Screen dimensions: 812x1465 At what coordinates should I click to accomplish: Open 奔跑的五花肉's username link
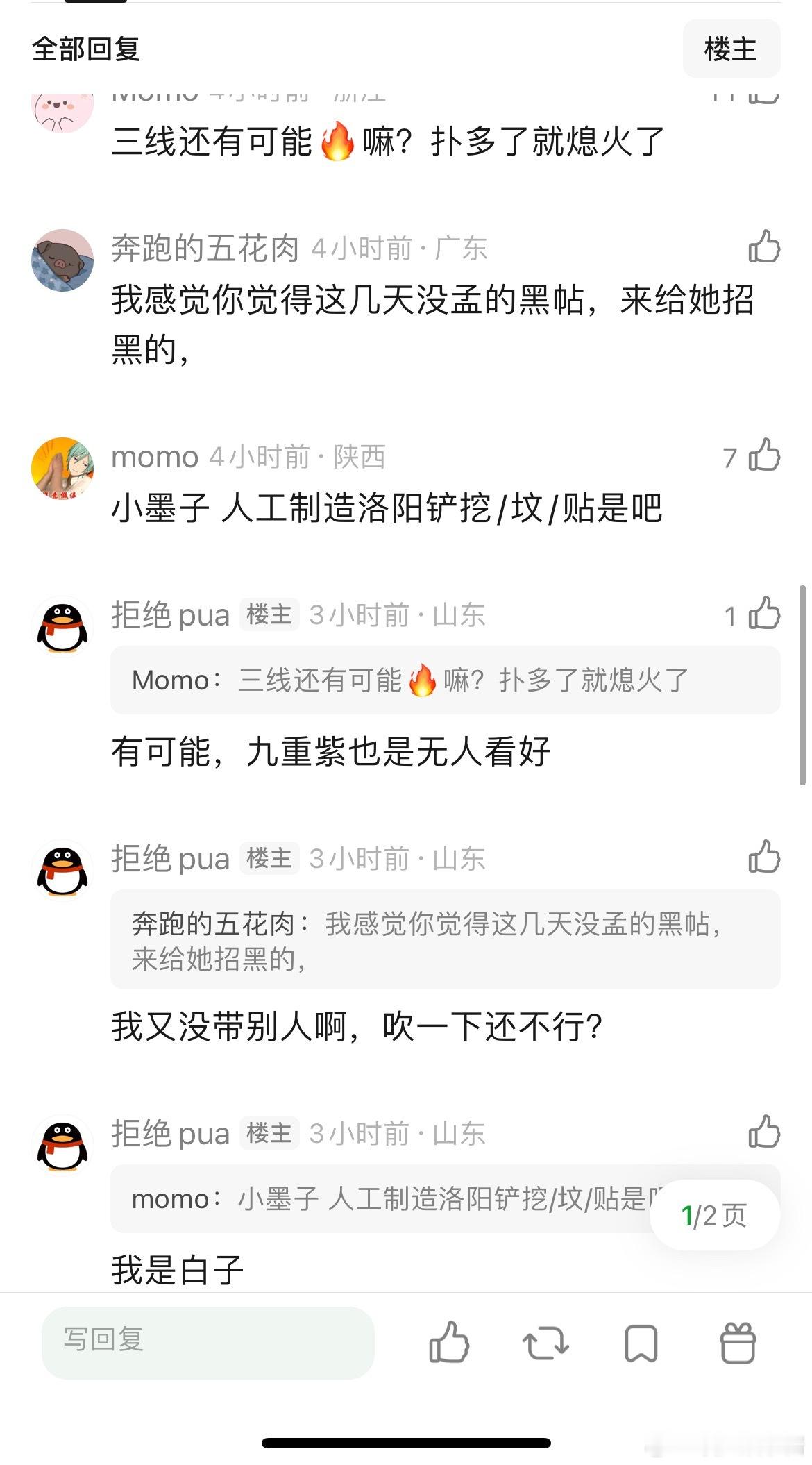coord(205,249)
